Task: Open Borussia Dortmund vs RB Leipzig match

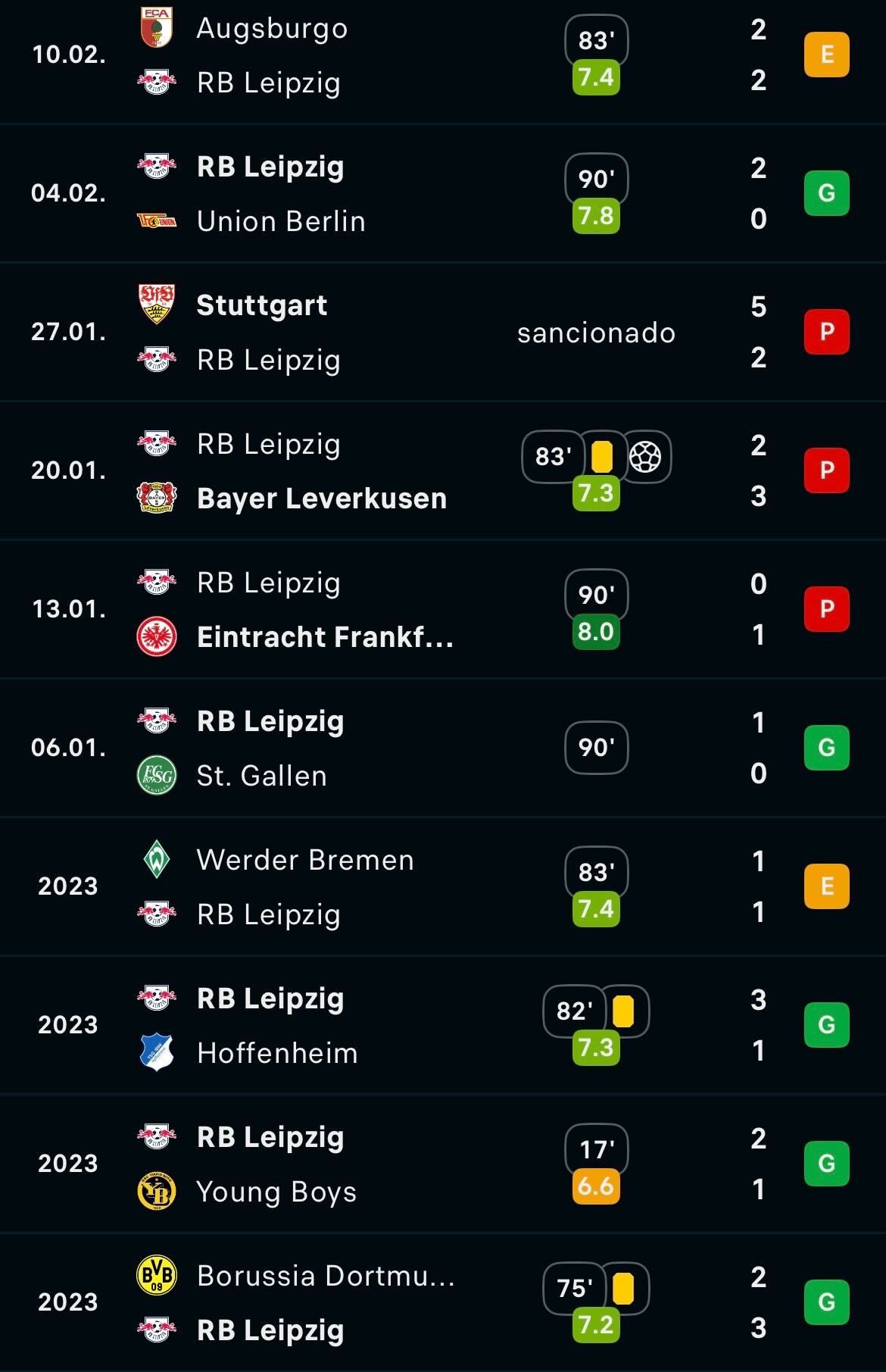Action: click(443, 1302)
